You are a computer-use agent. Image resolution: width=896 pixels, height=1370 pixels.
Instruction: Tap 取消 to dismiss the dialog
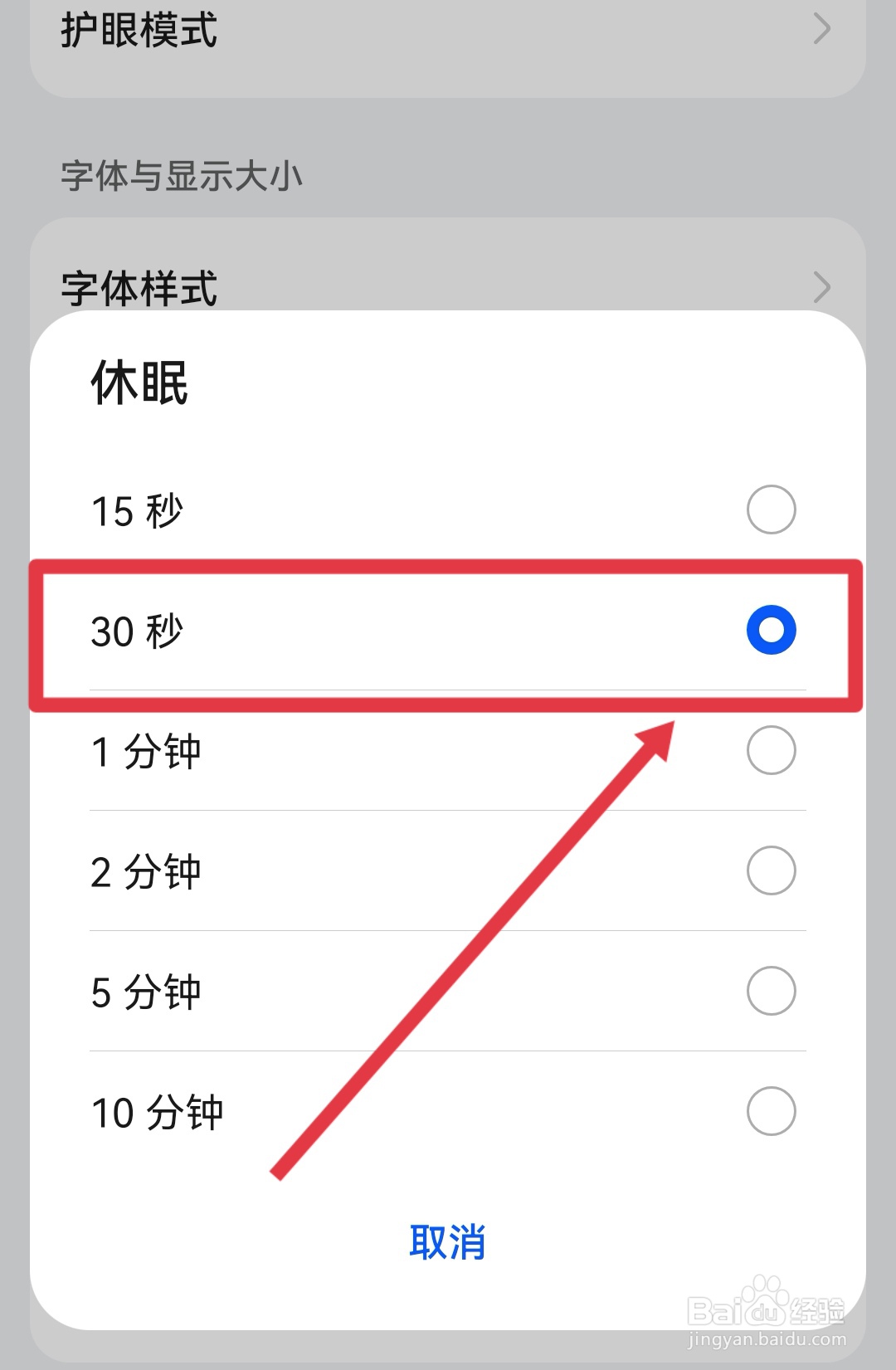[x=448, y=1241]
